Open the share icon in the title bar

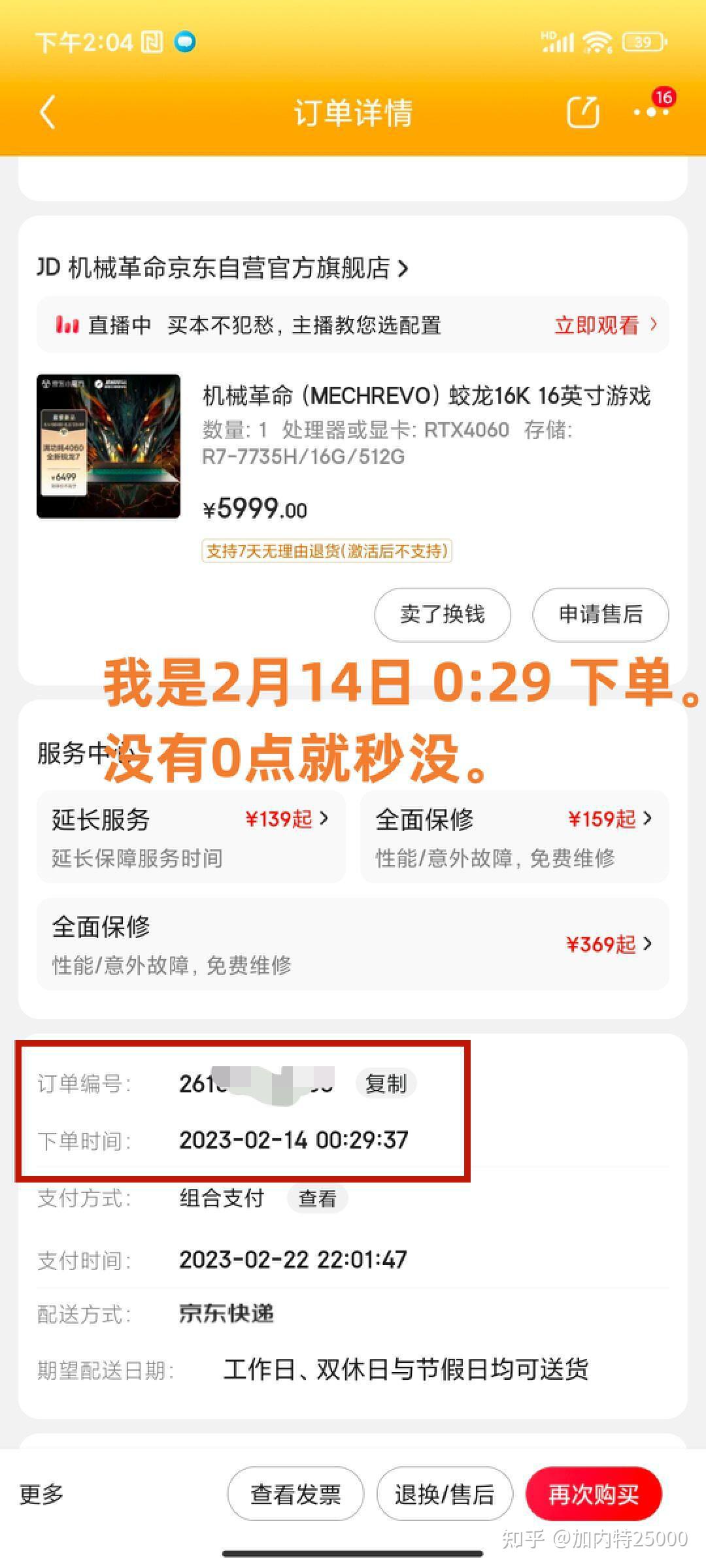point(582,112)
